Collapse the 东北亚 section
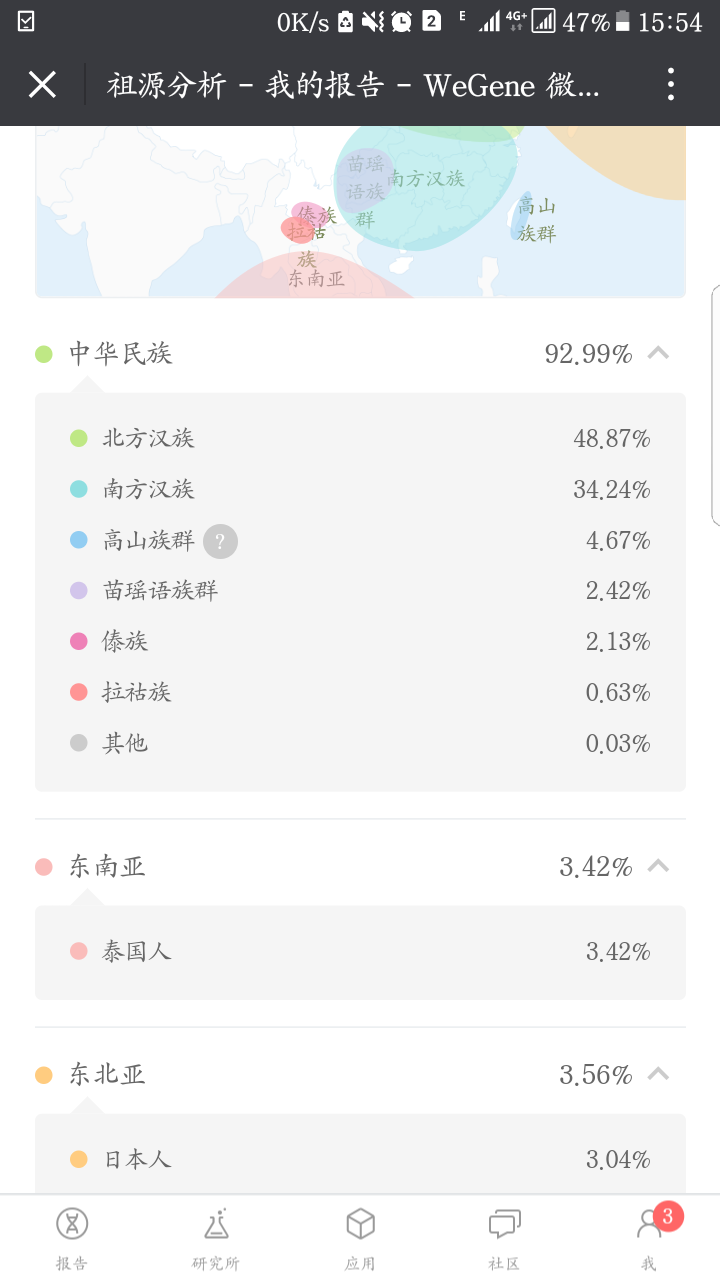The width and height of the screenshot is (720, 1280). click(x=658, y=1074)
